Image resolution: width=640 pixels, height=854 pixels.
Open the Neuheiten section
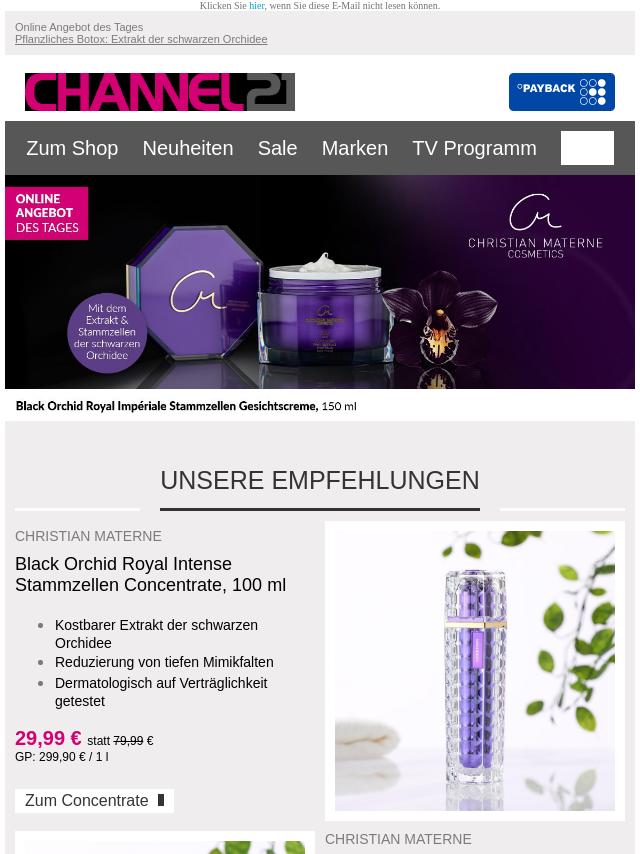pyautogui.click(x=187, y=148)
